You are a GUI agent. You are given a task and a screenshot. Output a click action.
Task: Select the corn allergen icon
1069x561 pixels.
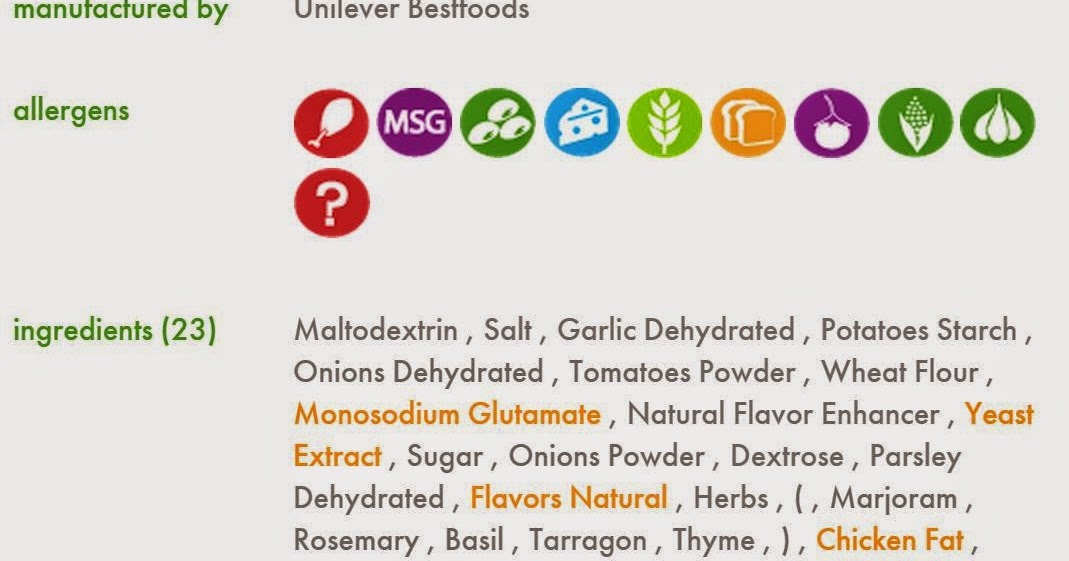[915, 122]
